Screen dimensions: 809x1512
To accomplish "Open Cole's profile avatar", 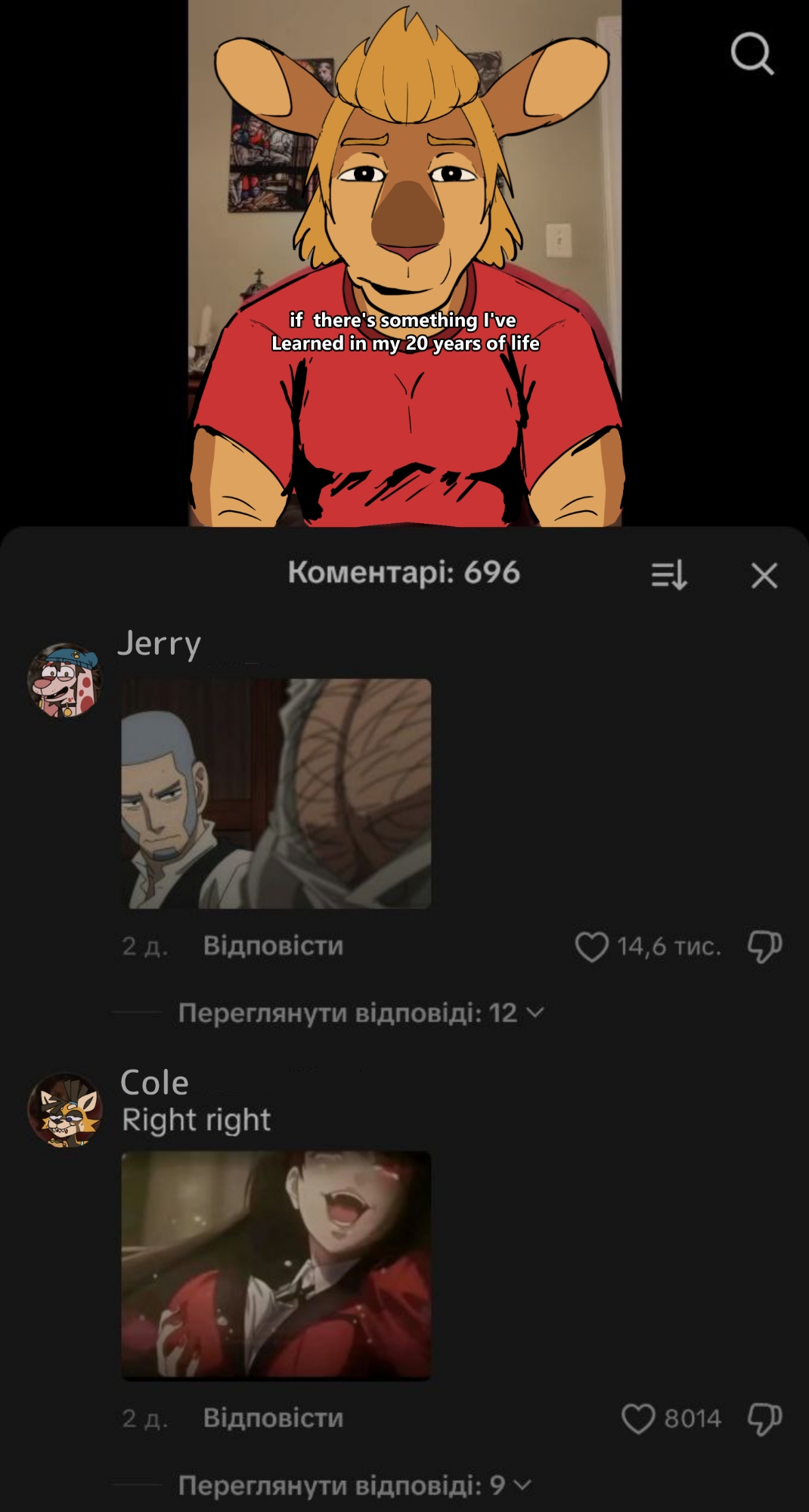I will pos(65,1110).
